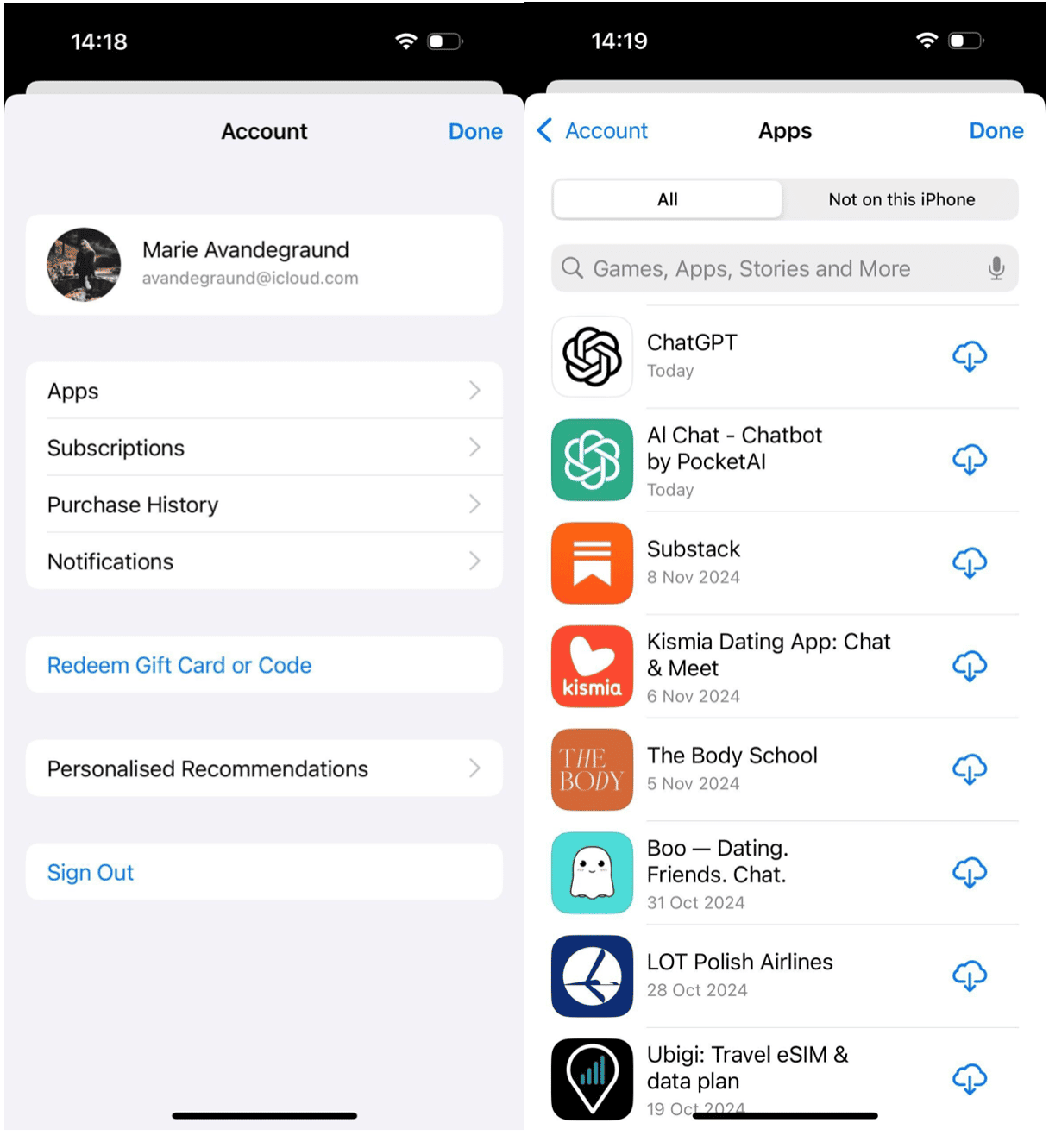Image resolution: width=1049 pixels, height=1148 pixels.
Task: Tap the microphone in the search field
Action: 996,268
